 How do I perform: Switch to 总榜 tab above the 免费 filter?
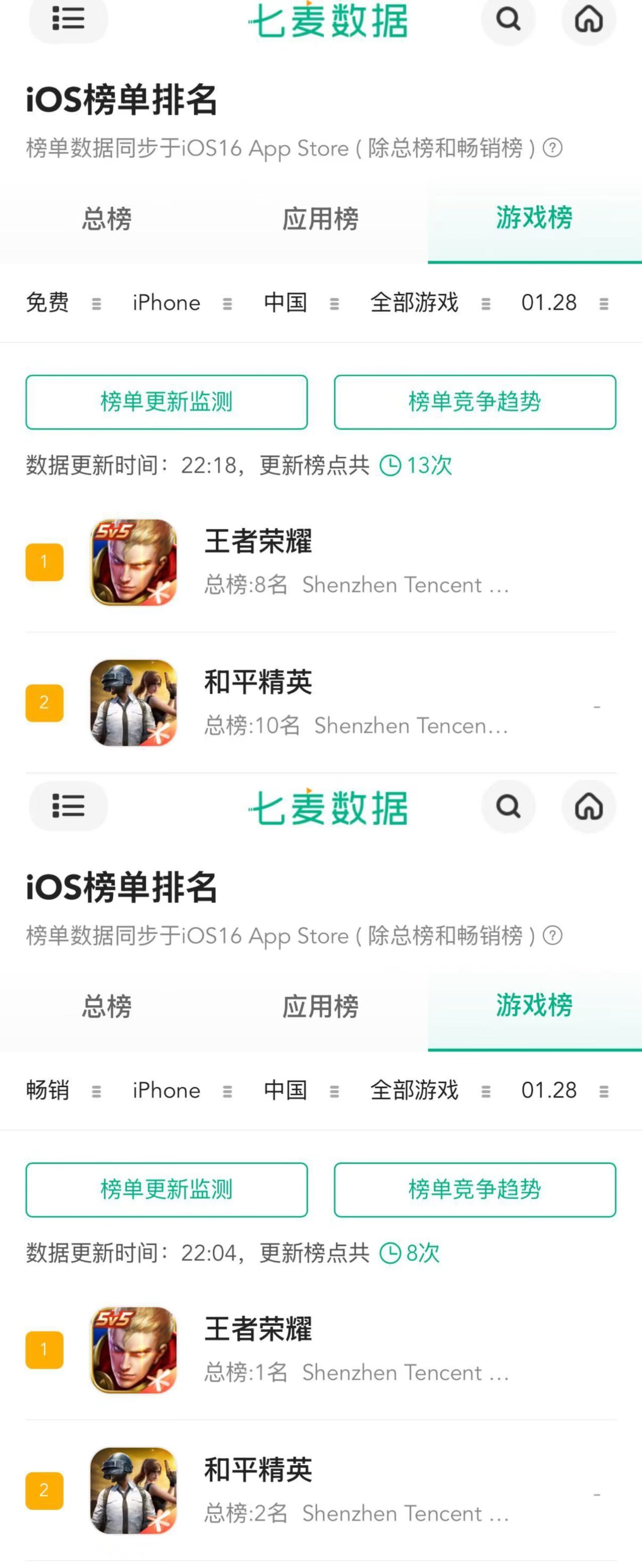tap(107, 218)
